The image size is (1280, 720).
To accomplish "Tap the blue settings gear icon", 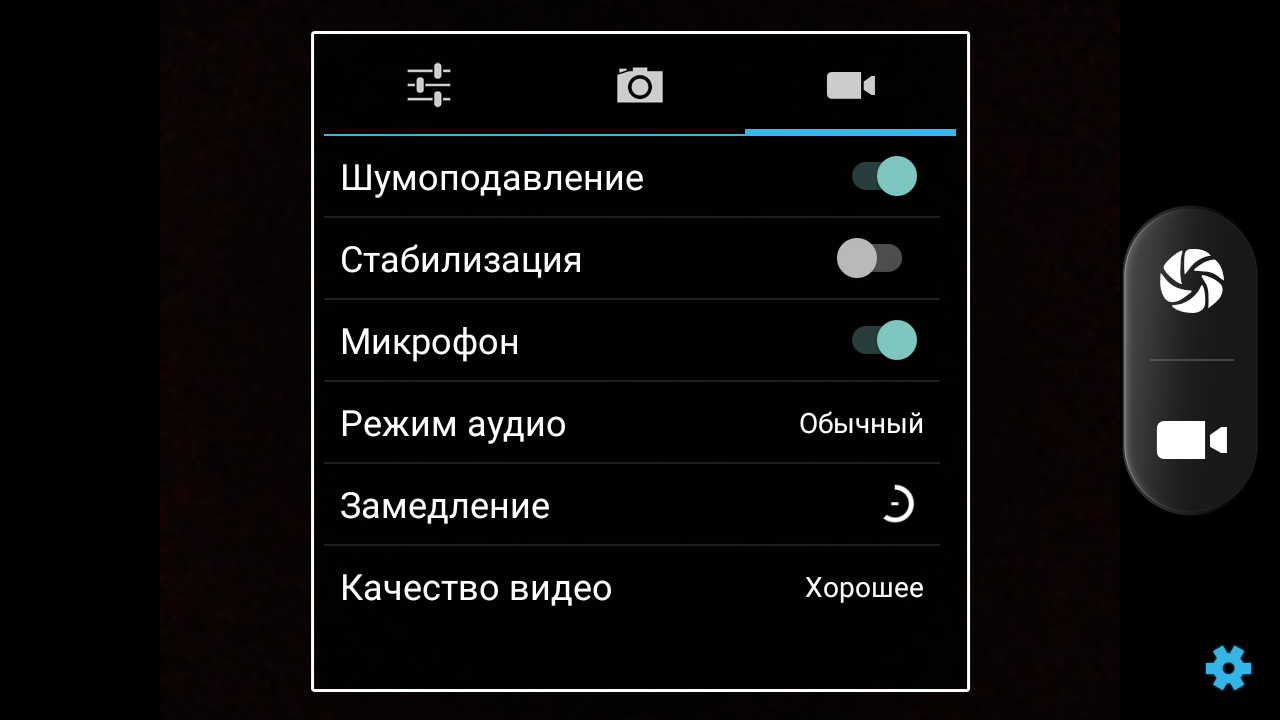I will point(1228,667).
